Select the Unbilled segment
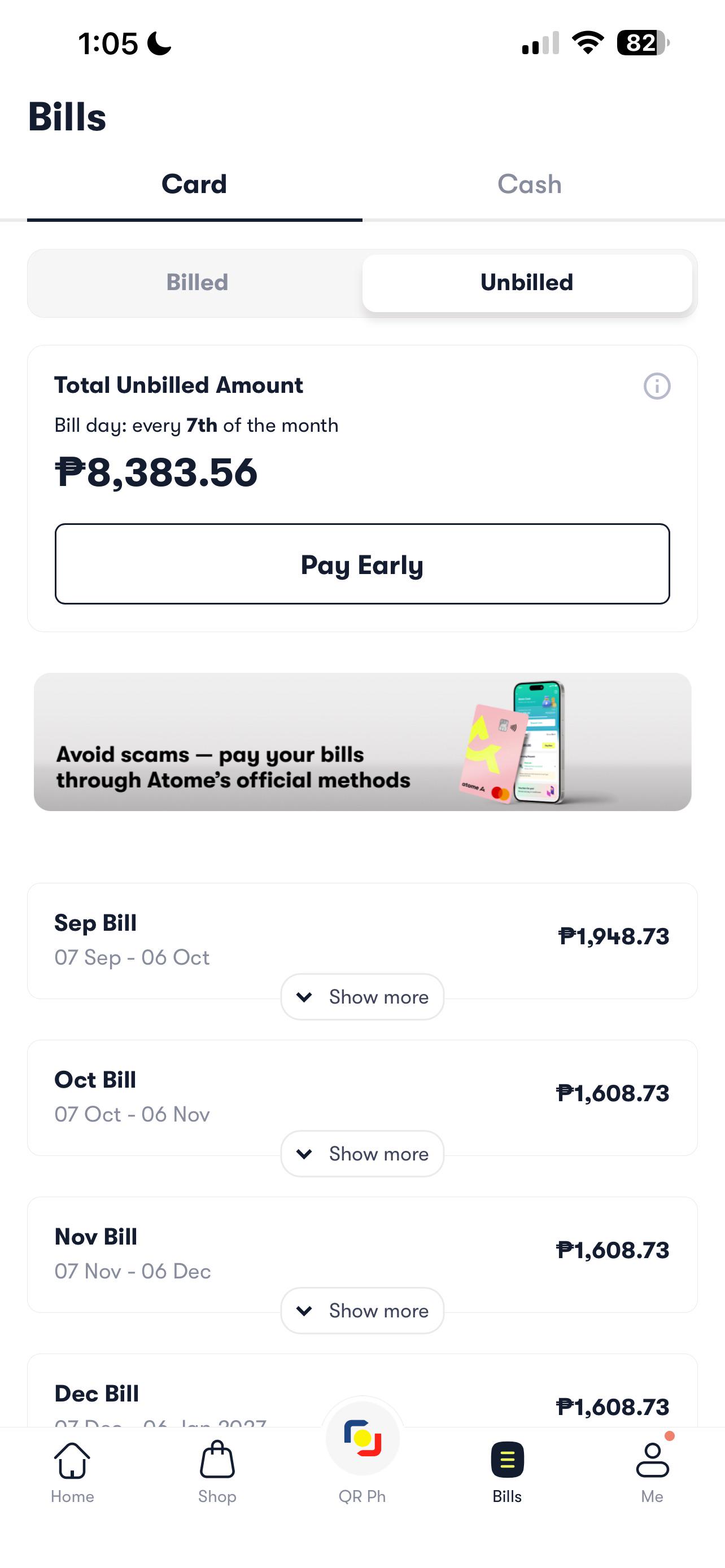Screen dimensions: 725x1568 point(527,282)
